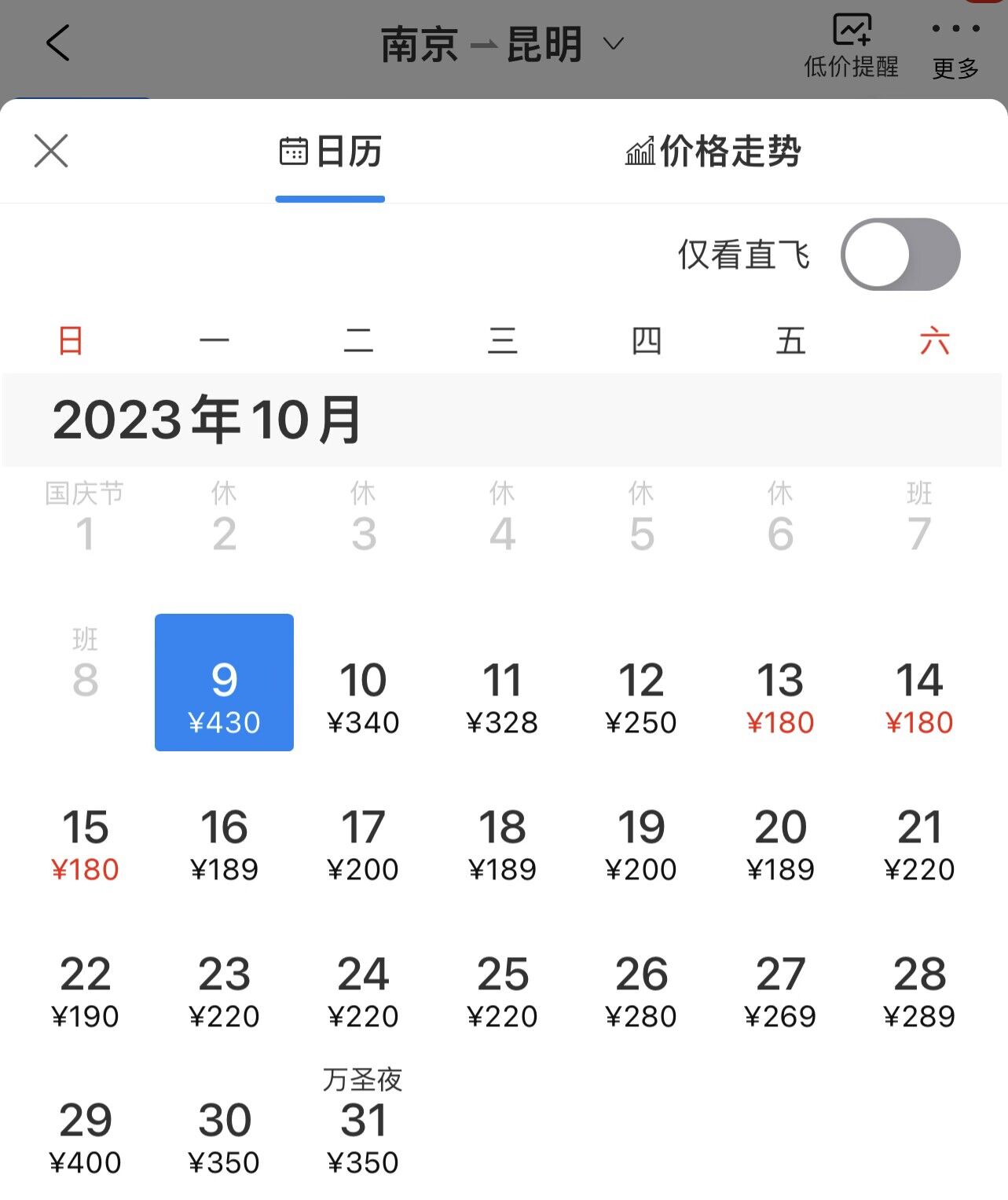The height and width of the screenshot is (1200, 1008).
Task: Pick the cheapest ¥180 fare on October 15
Action: coord(86,841)
